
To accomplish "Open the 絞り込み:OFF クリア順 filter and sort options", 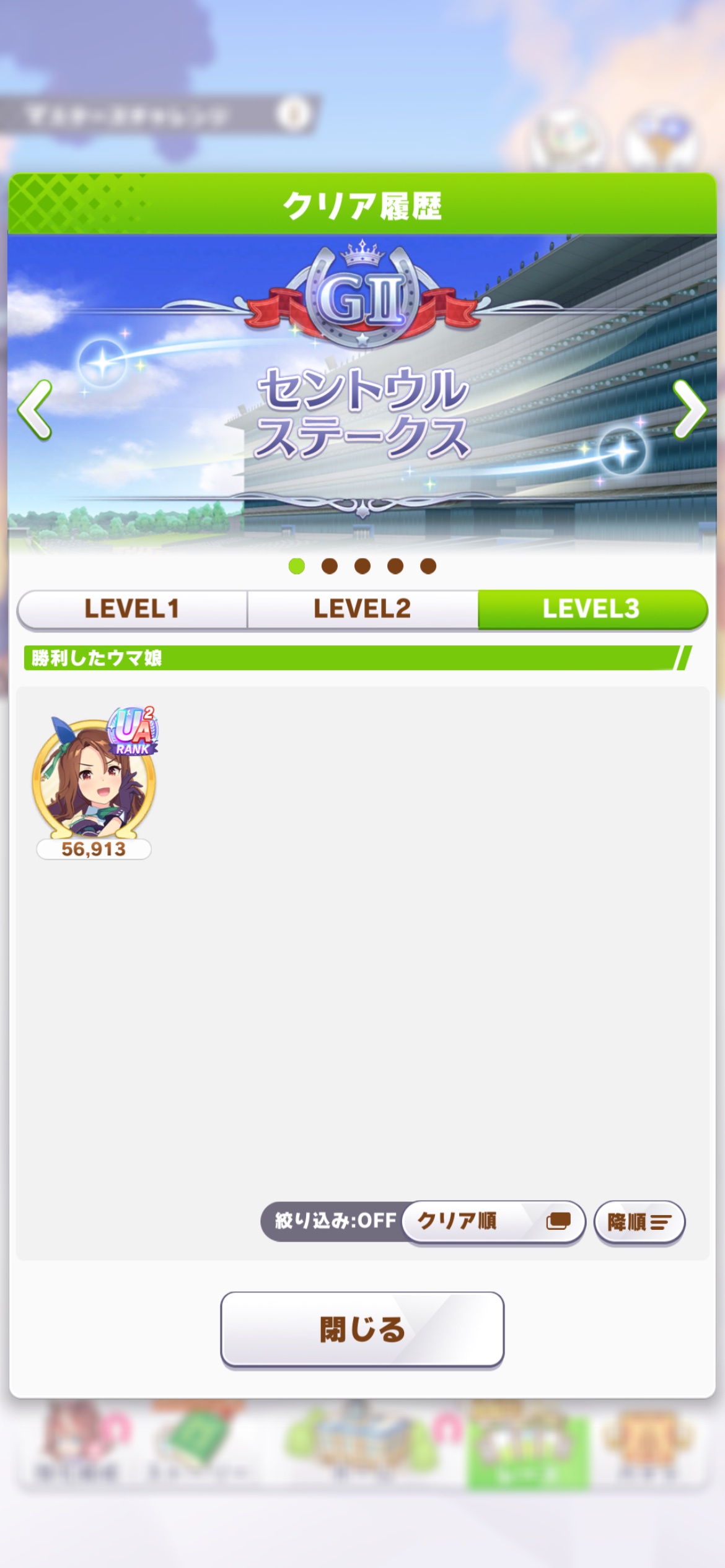I will 423,1221.
